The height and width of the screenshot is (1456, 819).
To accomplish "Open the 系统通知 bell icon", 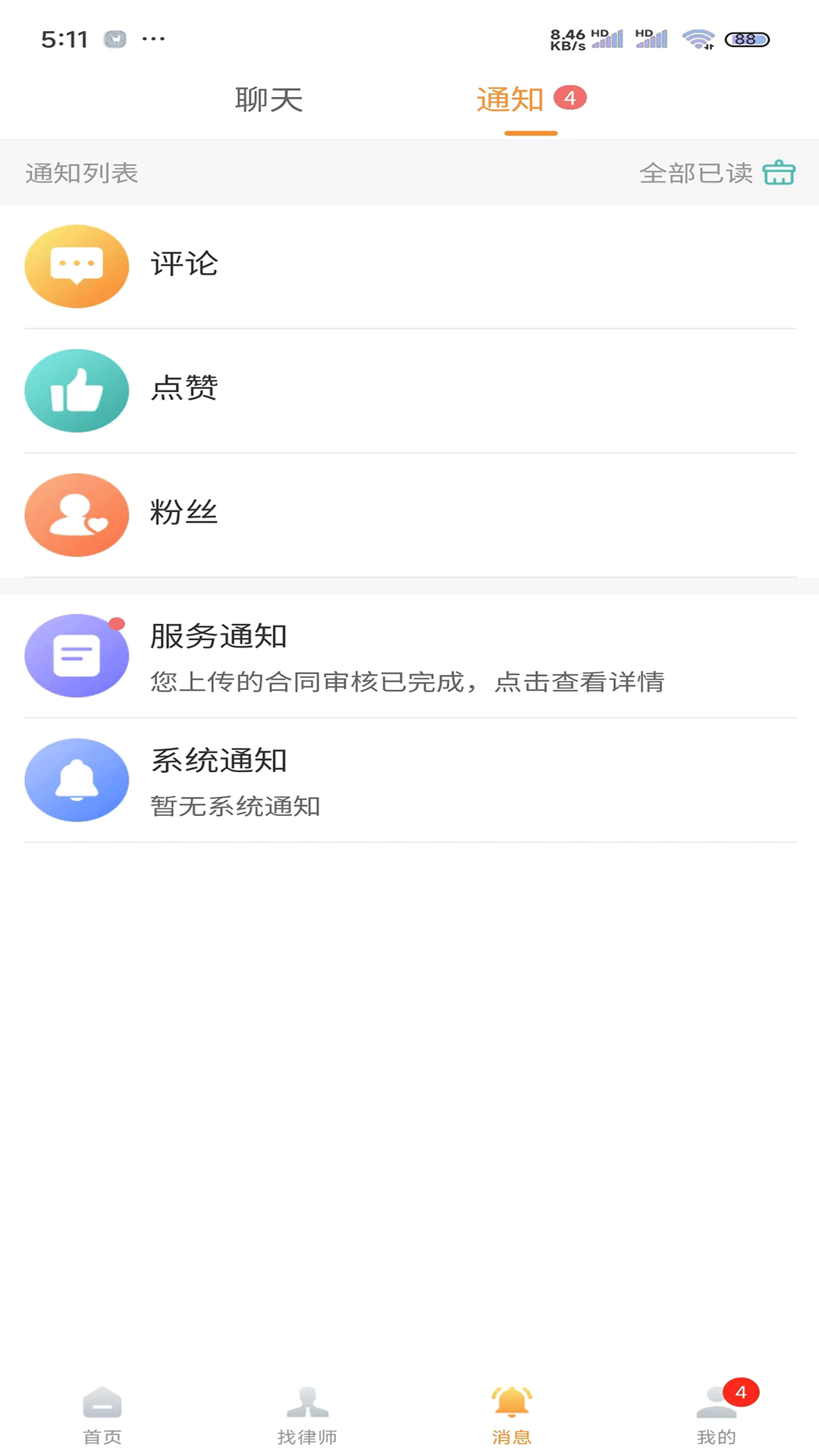I will [76, 780].
